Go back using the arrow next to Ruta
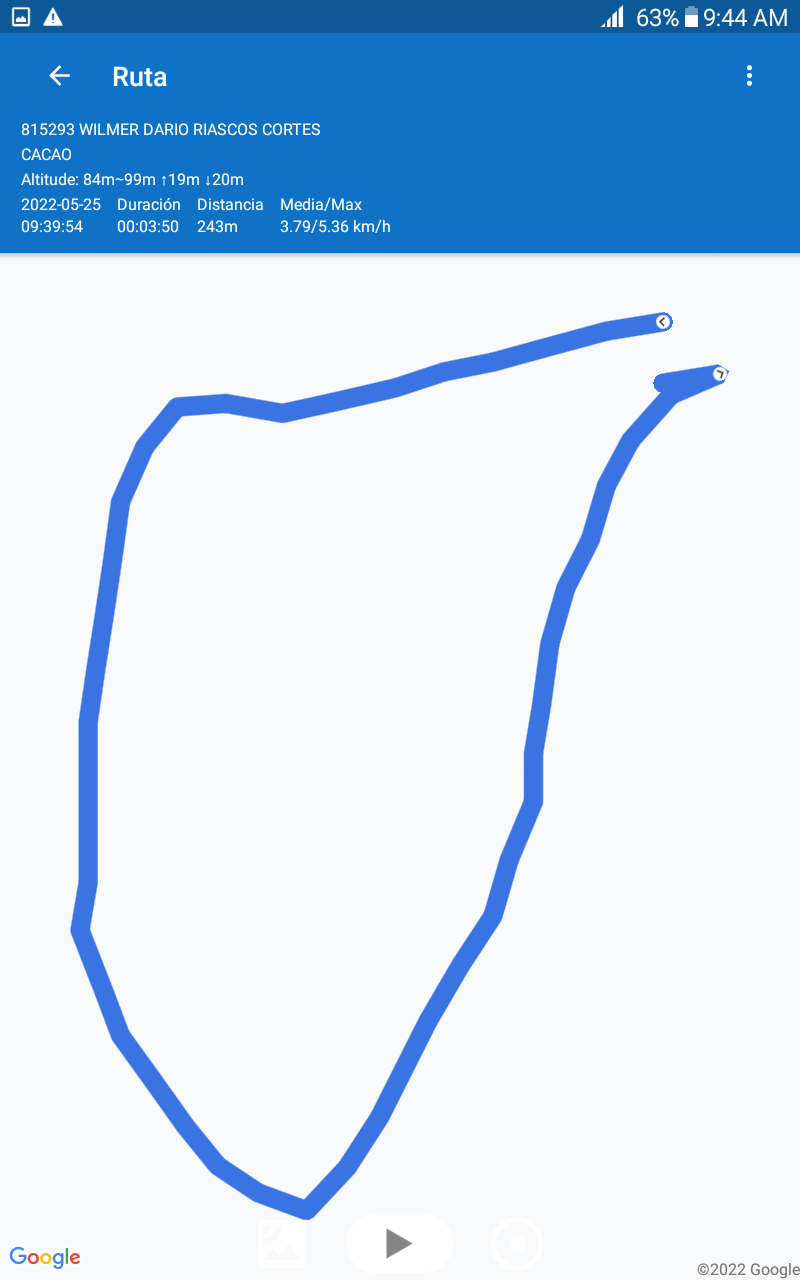The height and width of the screenshot is (1280, 800). (59, 76)
